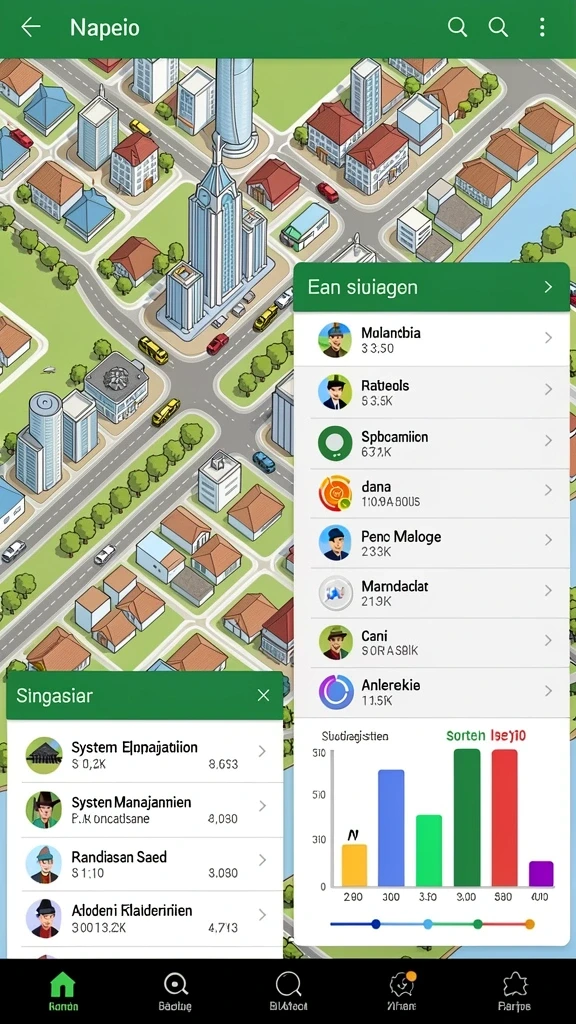Select the Spbcamiion entry
Viewport: 576px width, 1024px height.
point(432,443)
